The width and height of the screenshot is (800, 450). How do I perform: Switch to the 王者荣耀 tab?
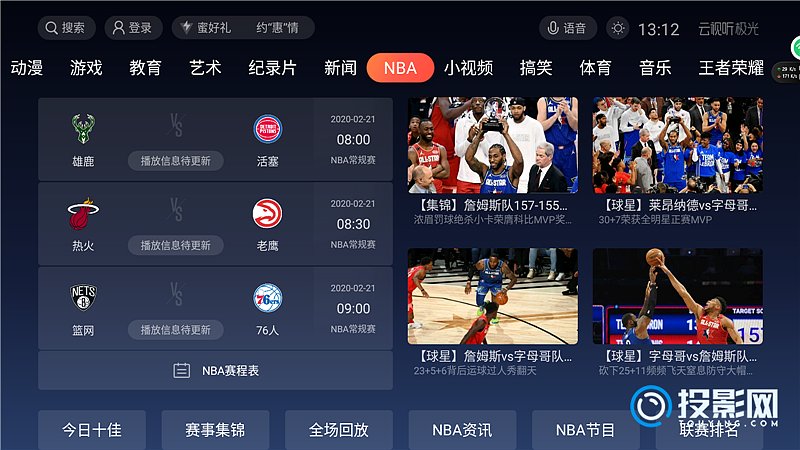tap(731, 68)
